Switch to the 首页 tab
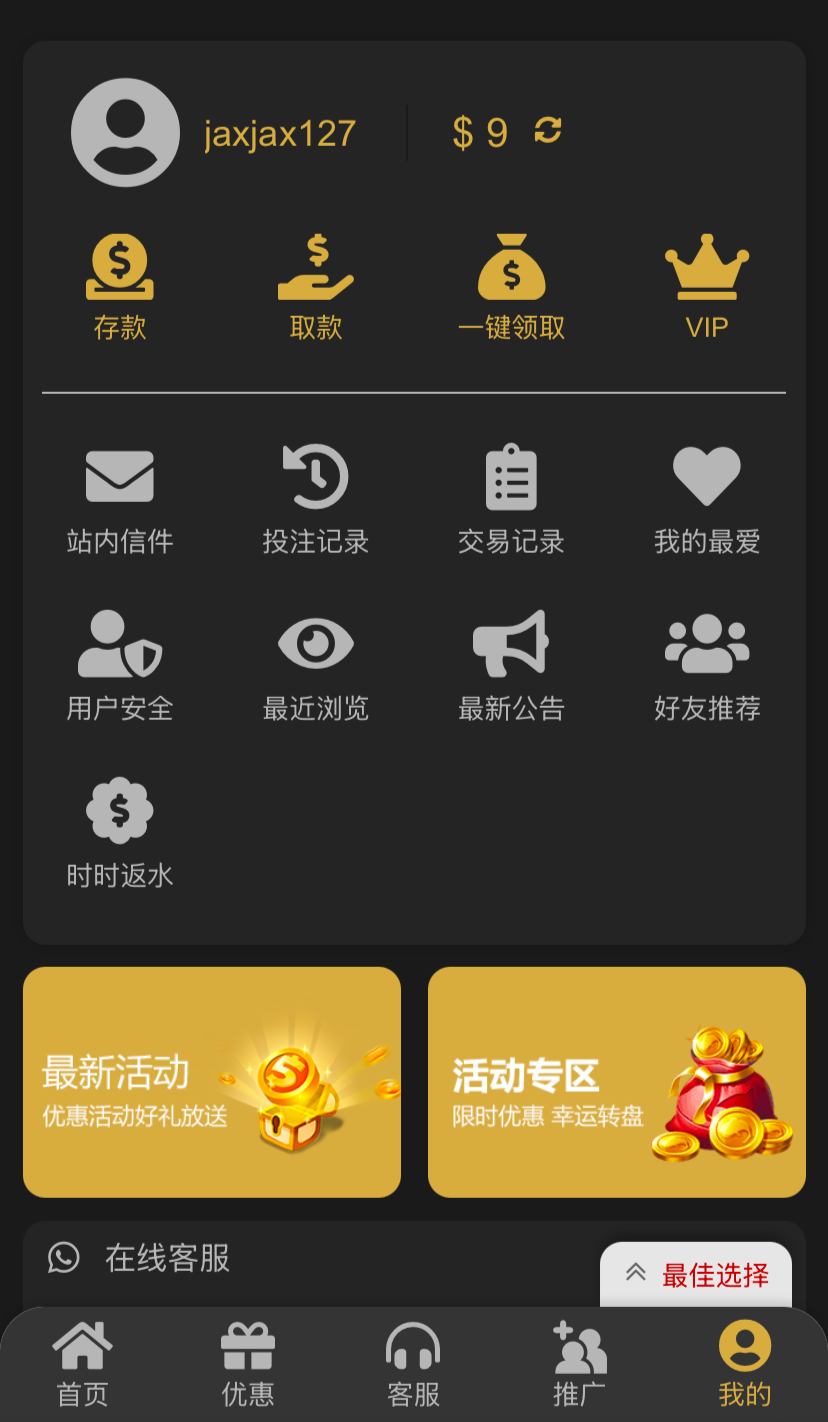The width and height of the screenshot is (828, 1422). [x=83, y=1365]
